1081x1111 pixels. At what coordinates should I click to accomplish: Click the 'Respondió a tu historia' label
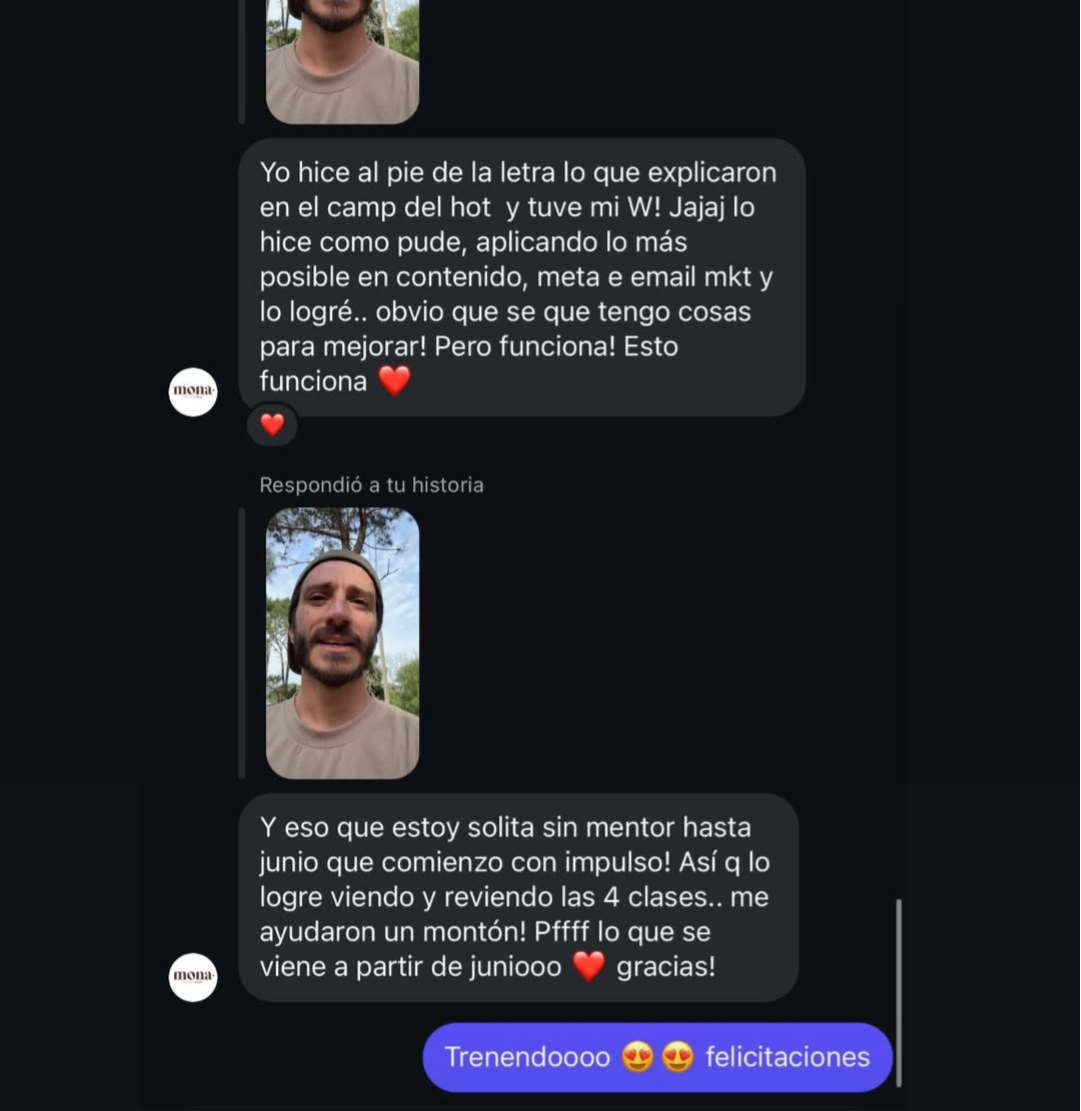(371, 484)
